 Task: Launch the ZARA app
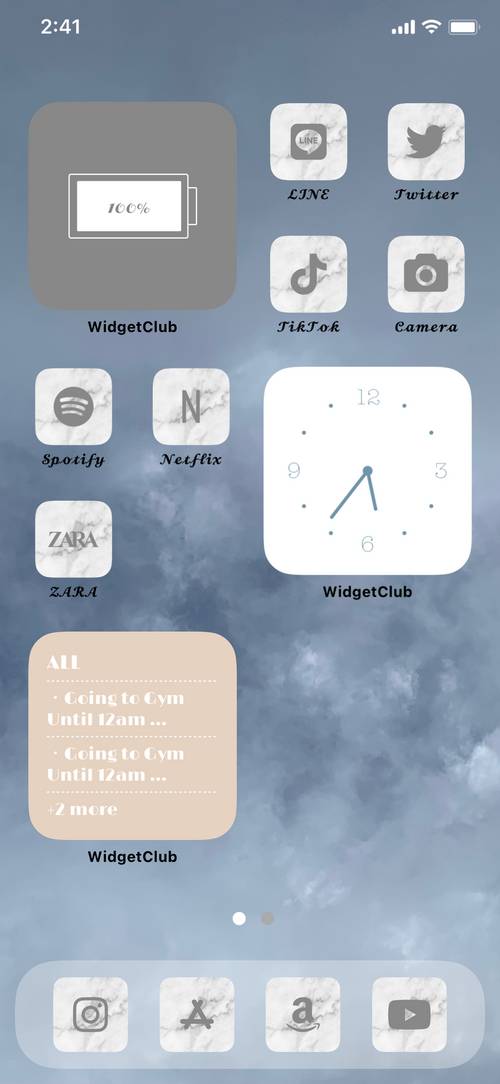point(73,539)
